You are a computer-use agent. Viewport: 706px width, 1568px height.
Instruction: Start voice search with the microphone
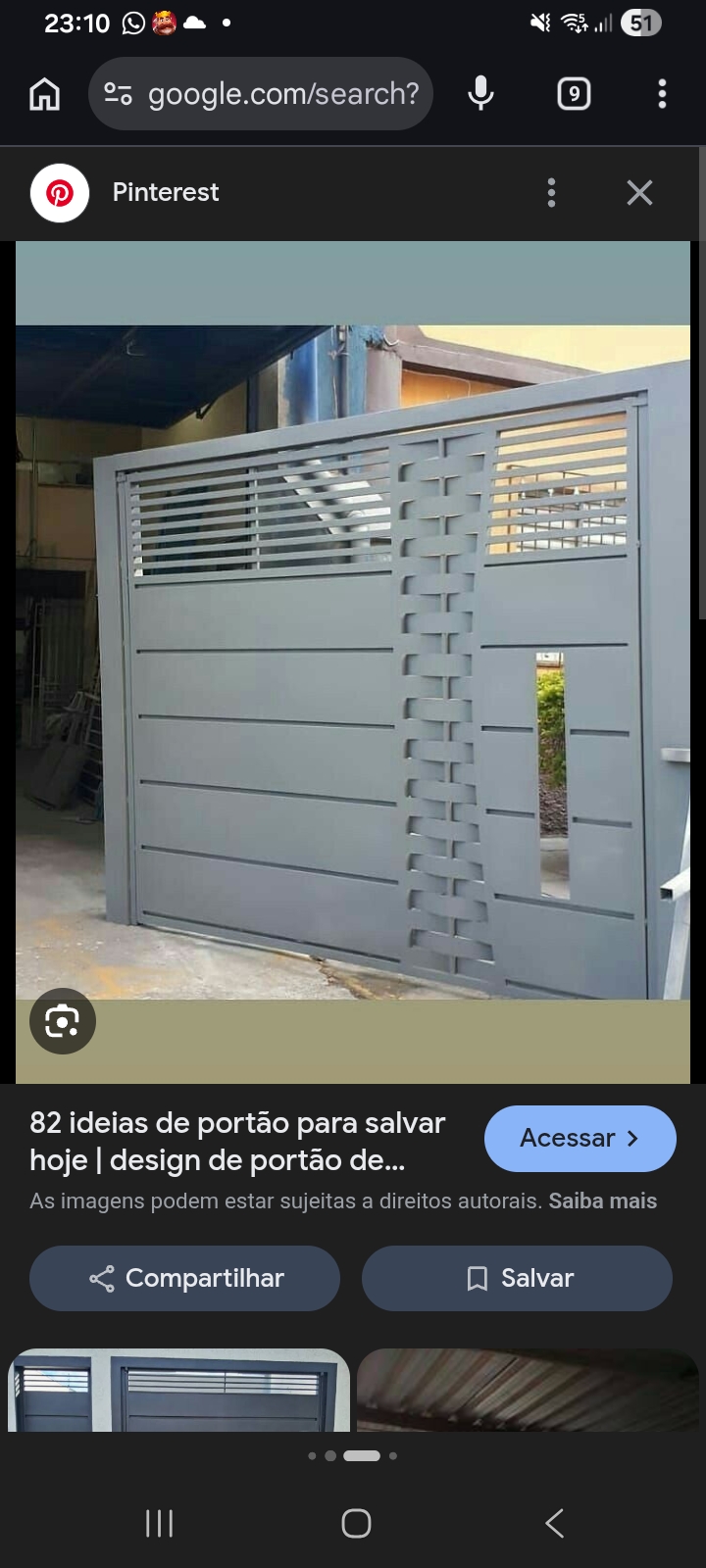click(480, 94)
